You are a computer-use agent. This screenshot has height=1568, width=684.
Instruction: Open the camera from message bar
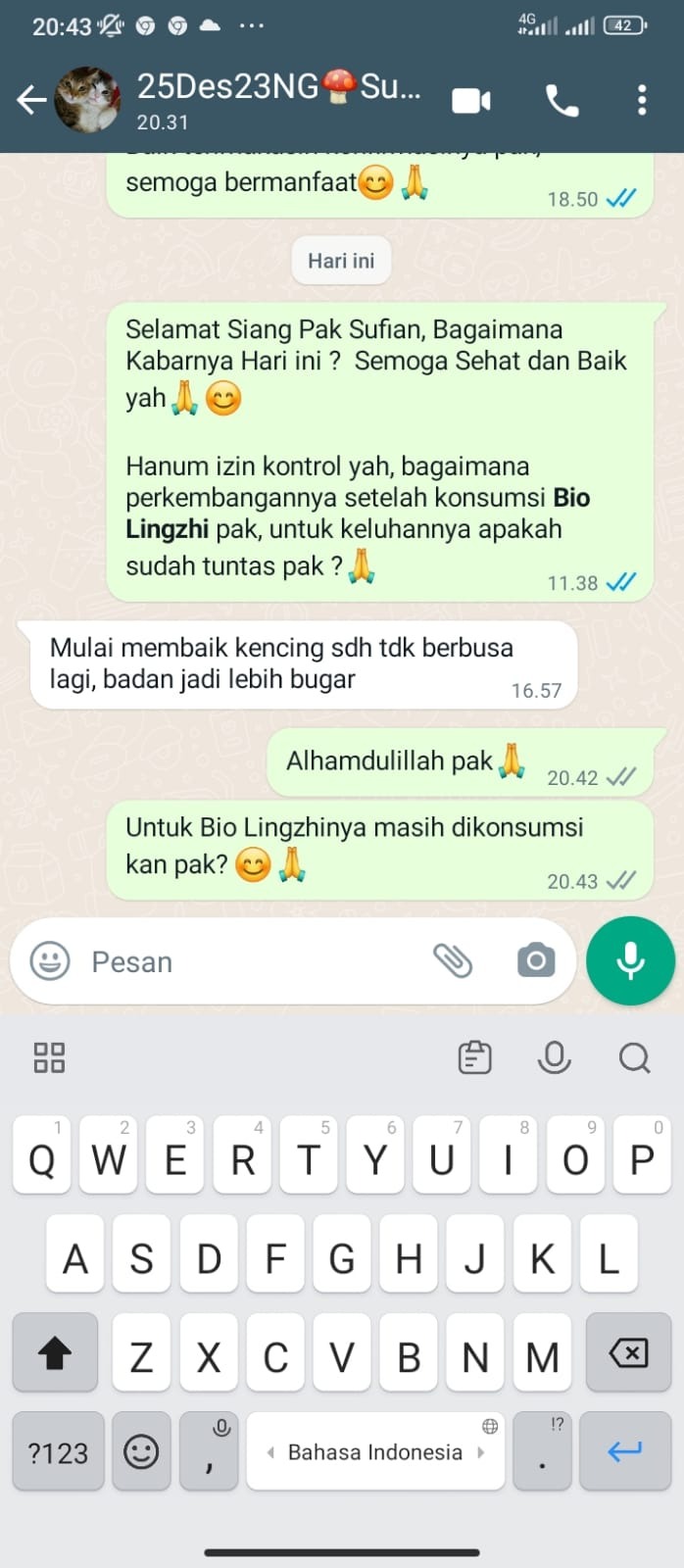[536, 961]
